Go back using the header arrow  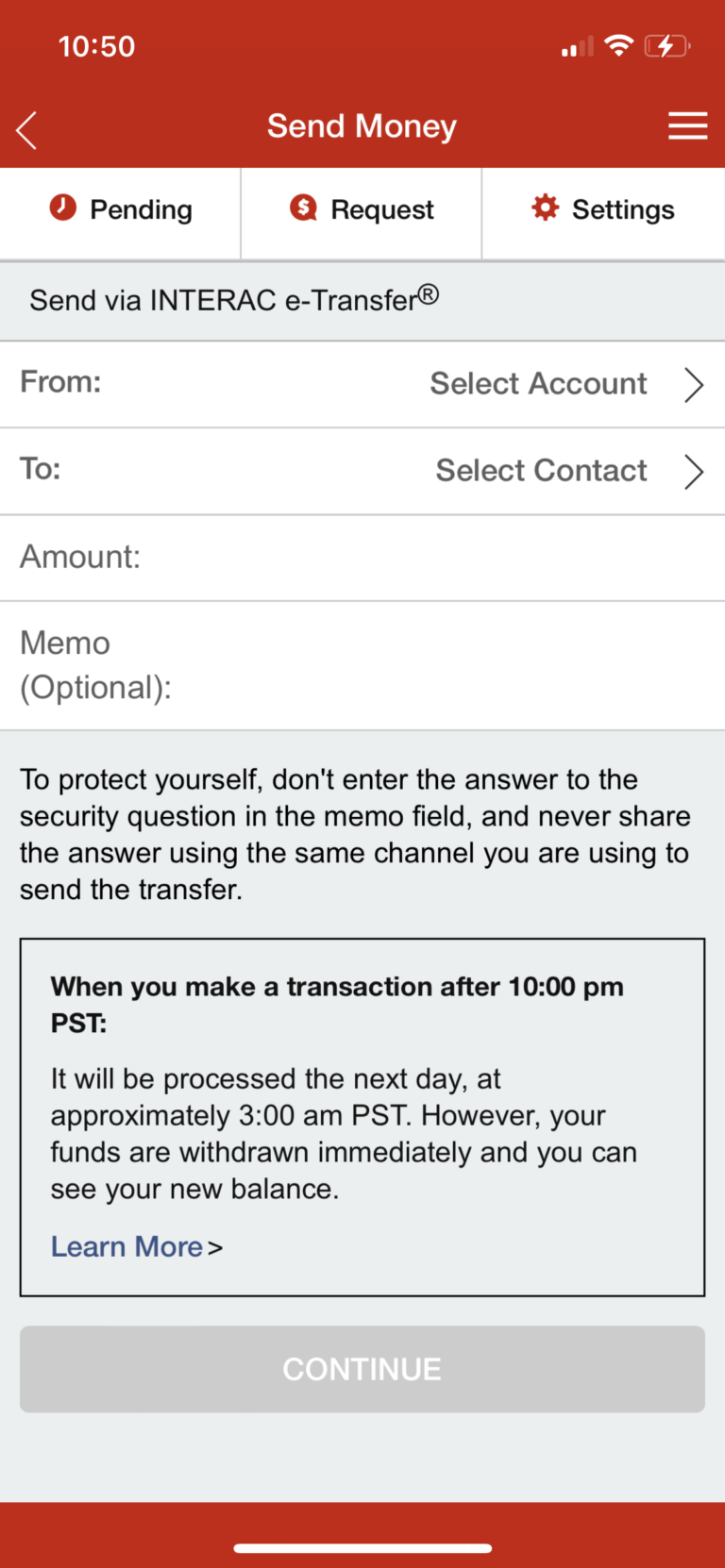point(27,130)
